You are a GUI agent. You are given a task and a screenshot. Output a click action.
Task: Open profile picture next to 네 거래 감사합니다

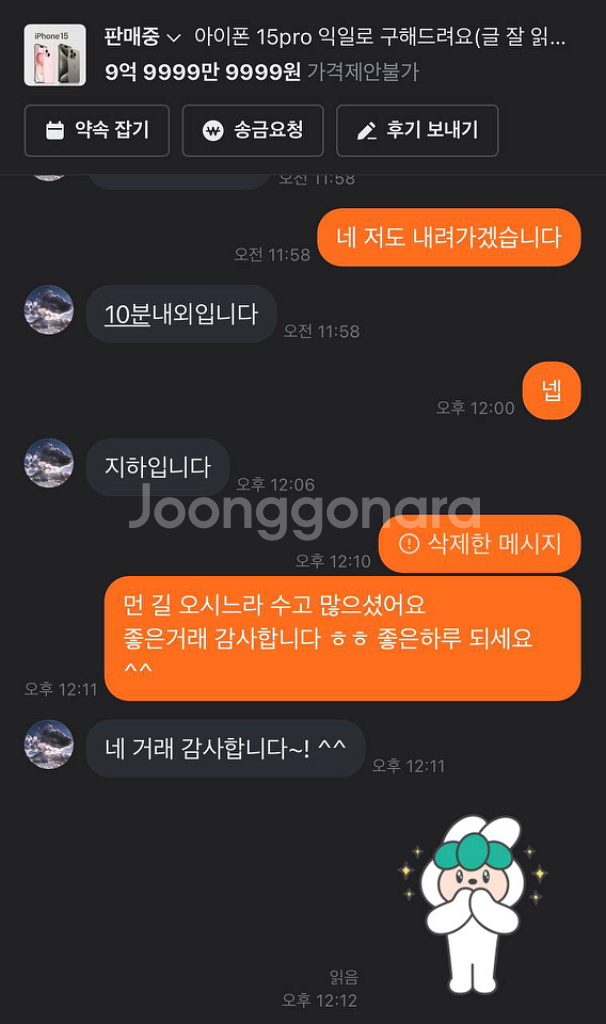[49, 744]
